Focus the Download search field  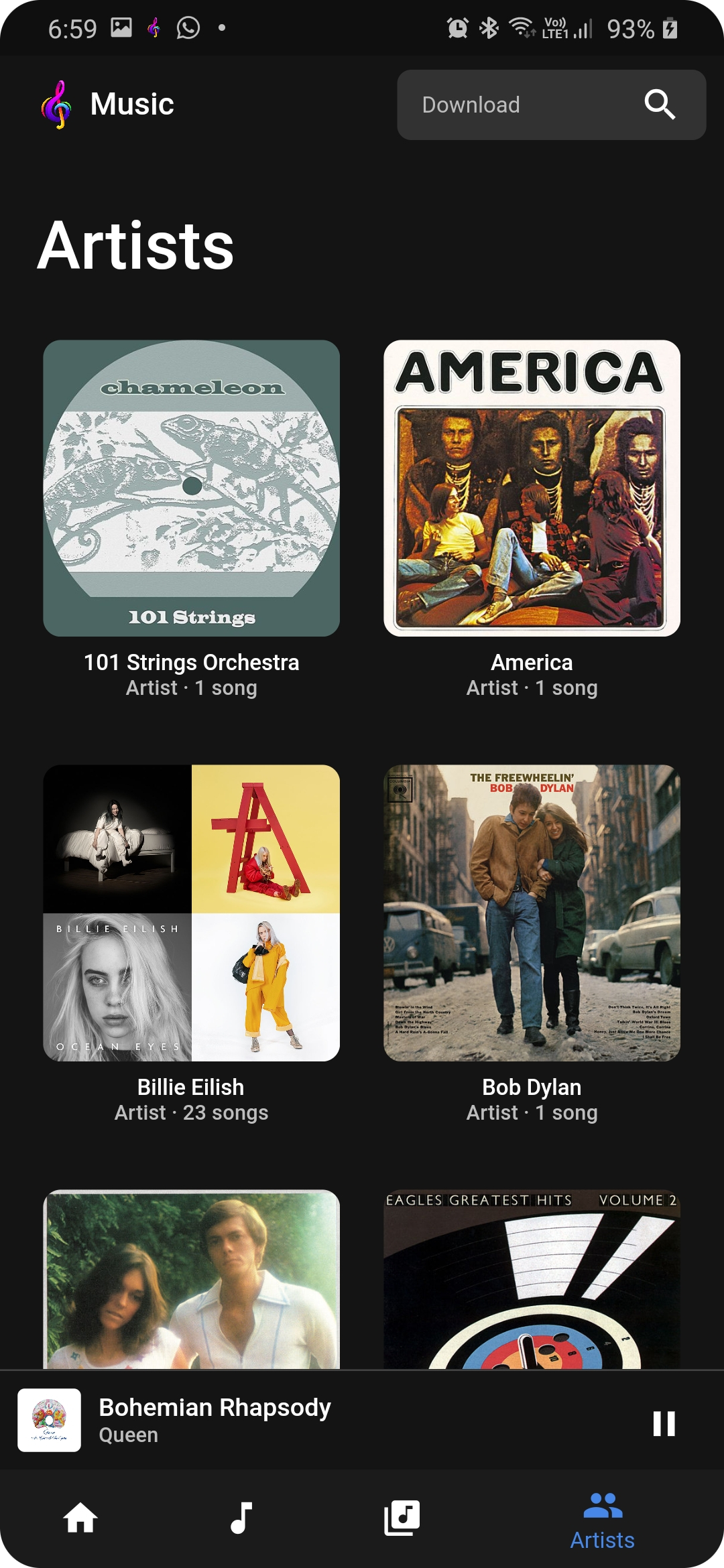tap(551, 105)
